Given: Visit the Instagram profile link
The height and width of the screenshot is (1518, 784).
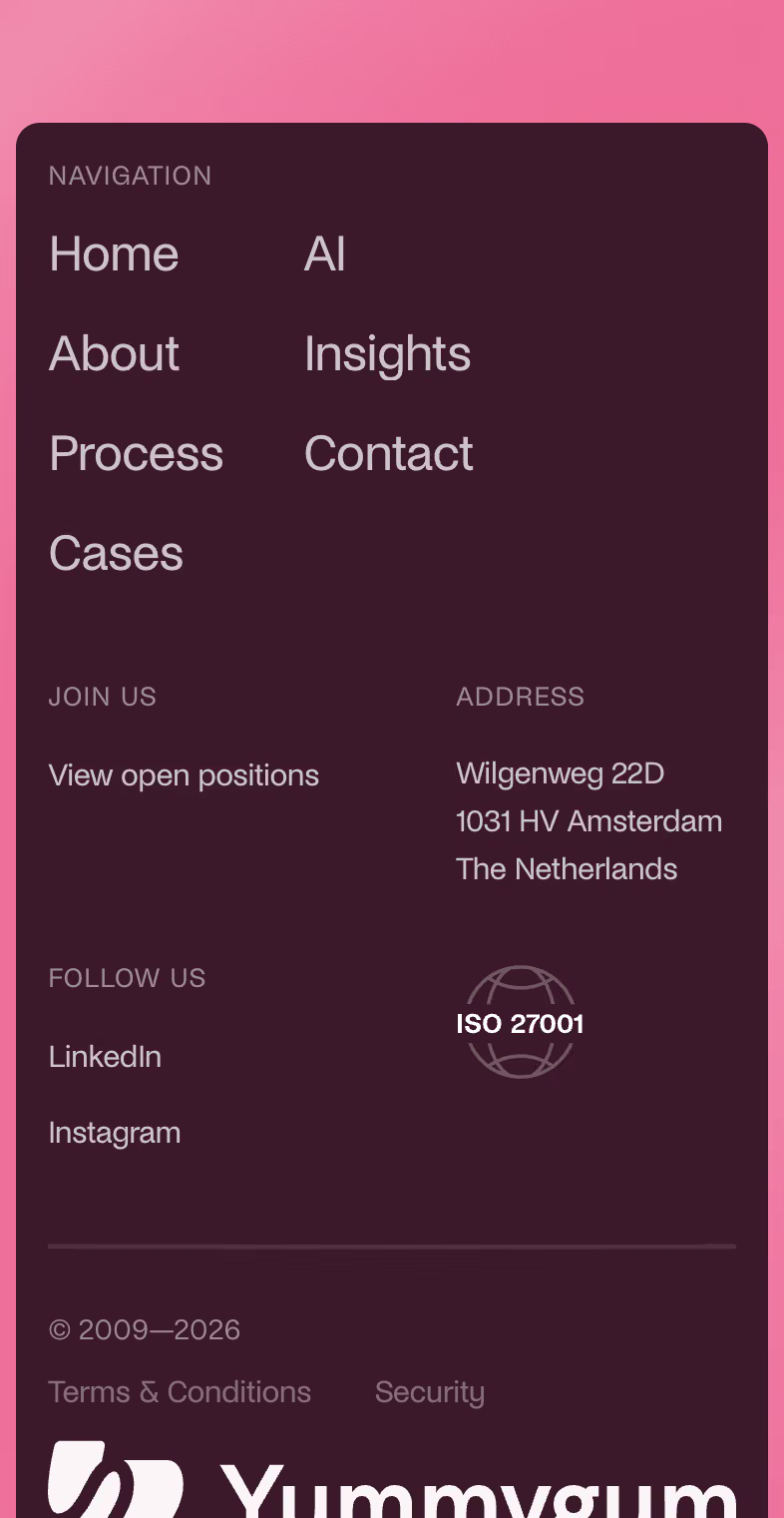Looking at the screenshot, I should [x=115, y=1133].
